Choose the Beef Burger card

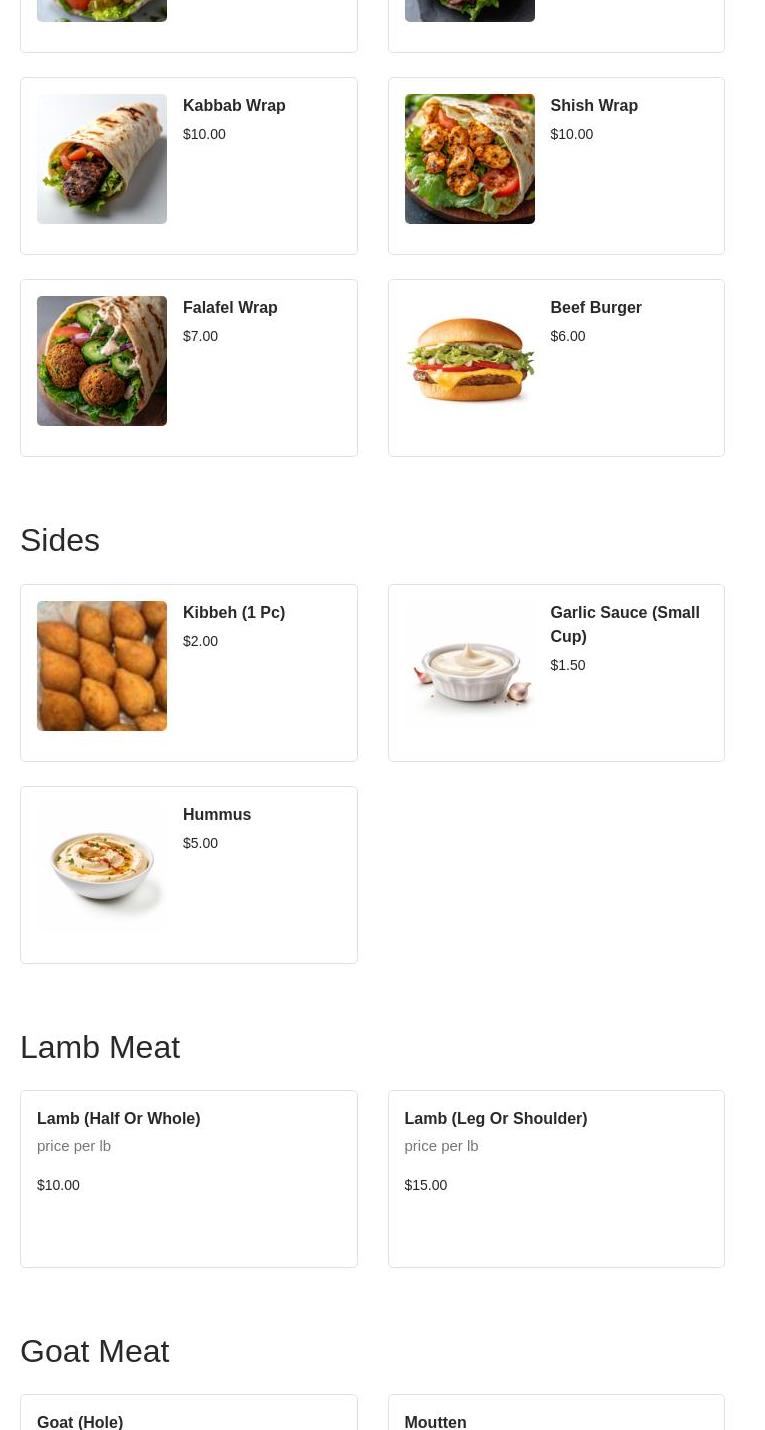tap(556, 368)
